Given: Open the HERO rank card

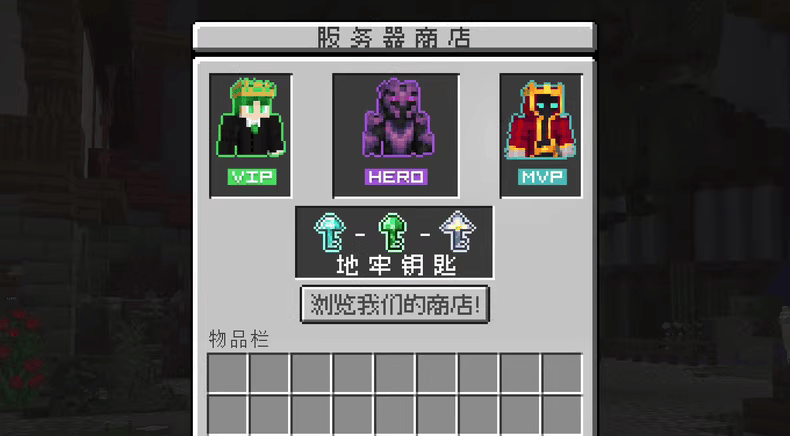Looking at the screenshot, I should (x=395, y=134).
